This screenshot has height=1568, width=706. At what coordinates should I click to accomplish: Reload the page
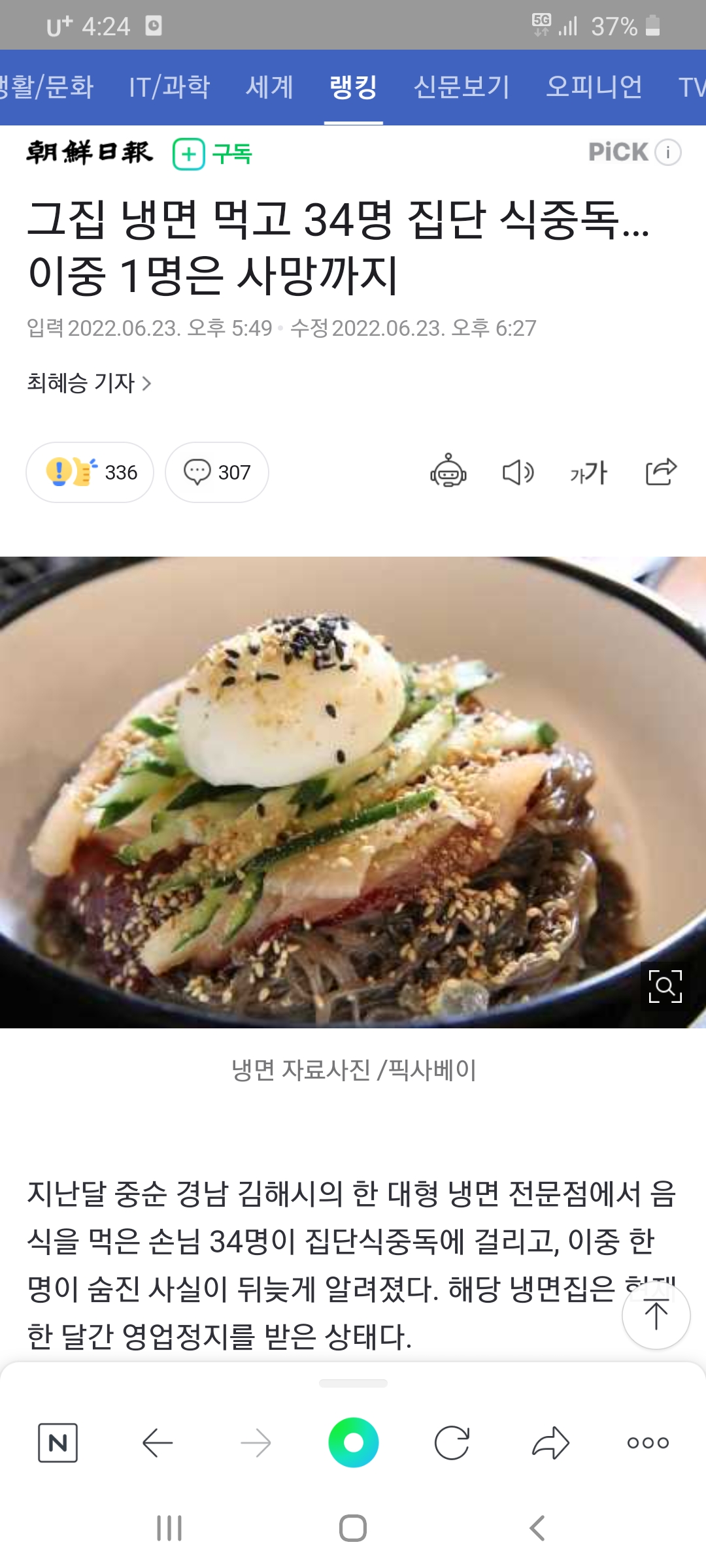[452, 1443]
